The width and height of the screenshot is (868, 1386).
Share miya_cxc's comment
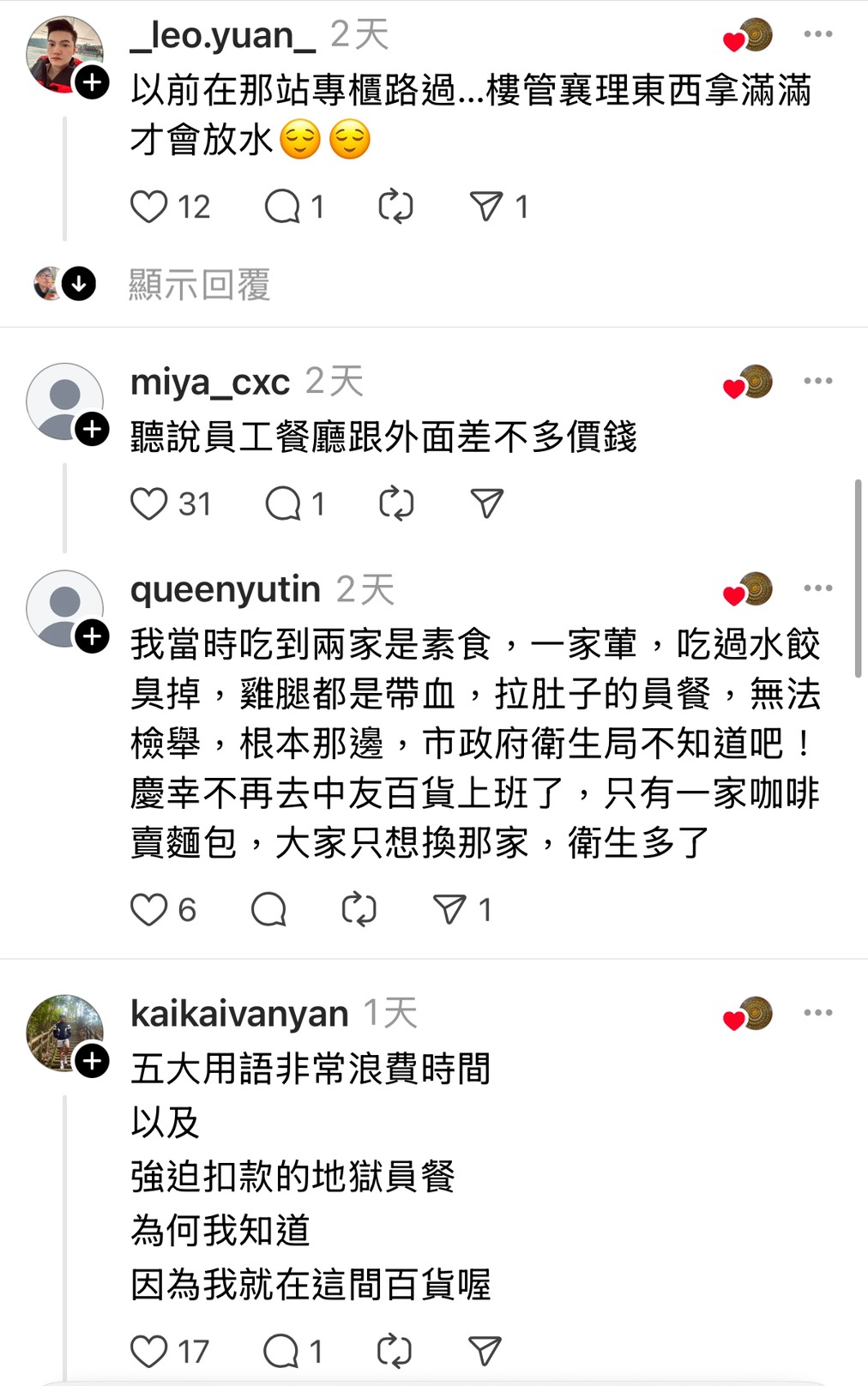click(486, 503)
